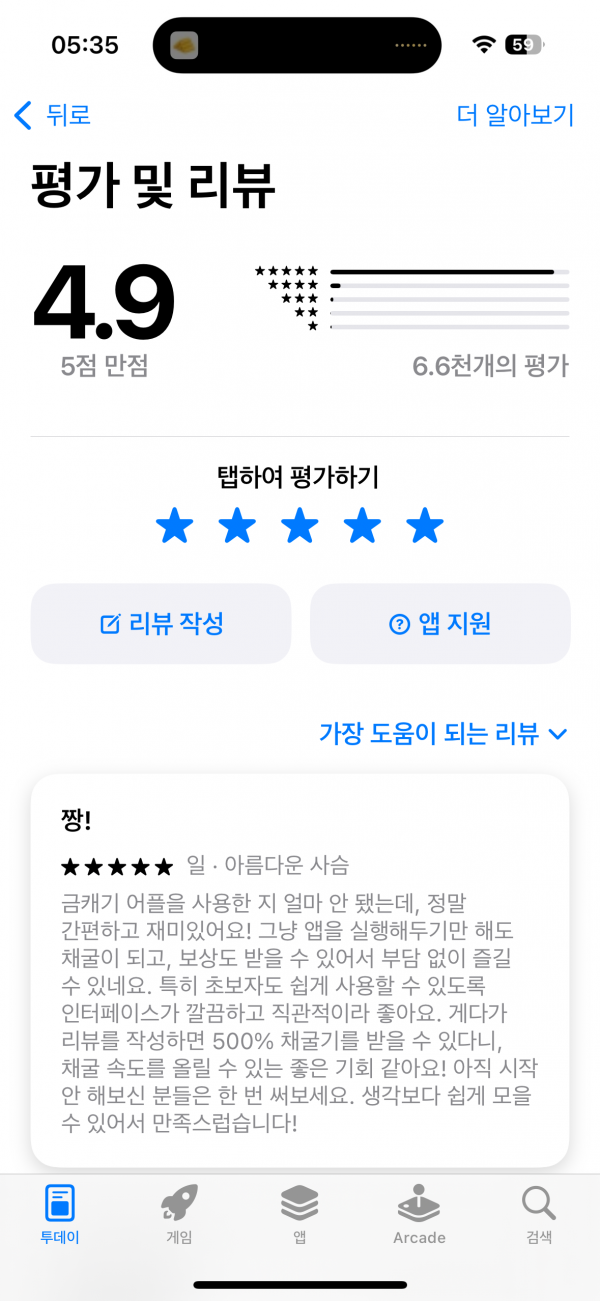Image resolution: width=600 pixels, height=1301 pixels.
Task: Open the Arcade tab
Action: 419,1215
